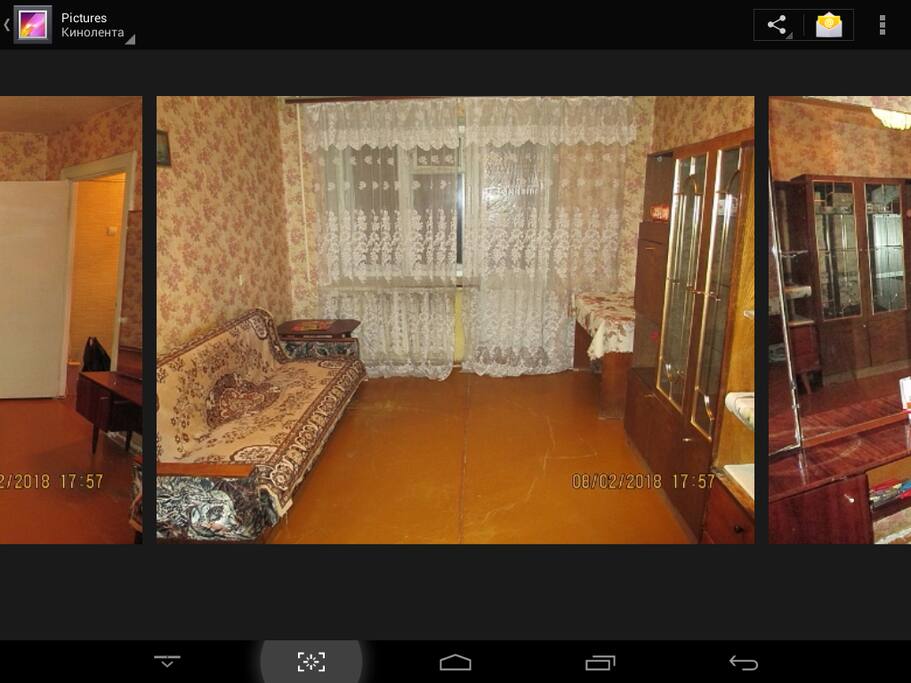911x683 pixels.
Task: Open the previous photo showing the doorway
Action: coord(70,320)
